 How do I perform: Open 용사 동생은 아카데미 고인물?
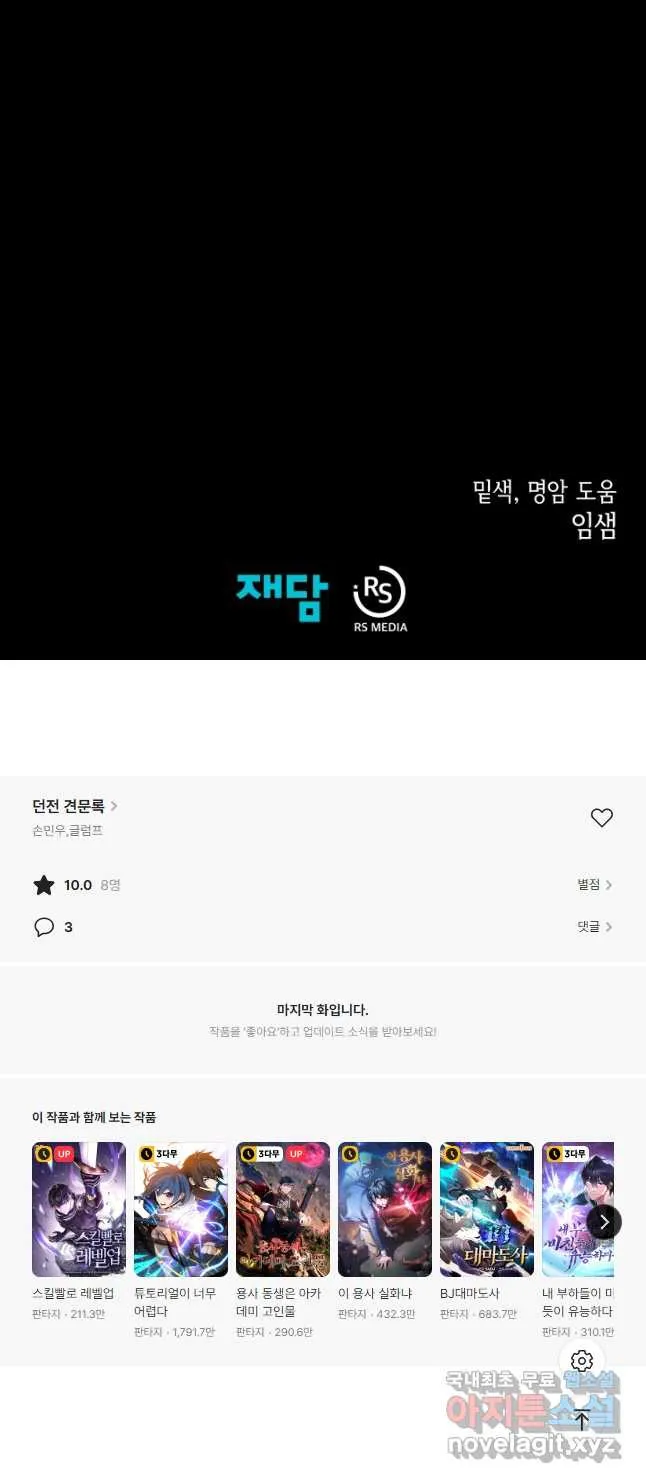pyautogui.click(x=283, y=1240)
